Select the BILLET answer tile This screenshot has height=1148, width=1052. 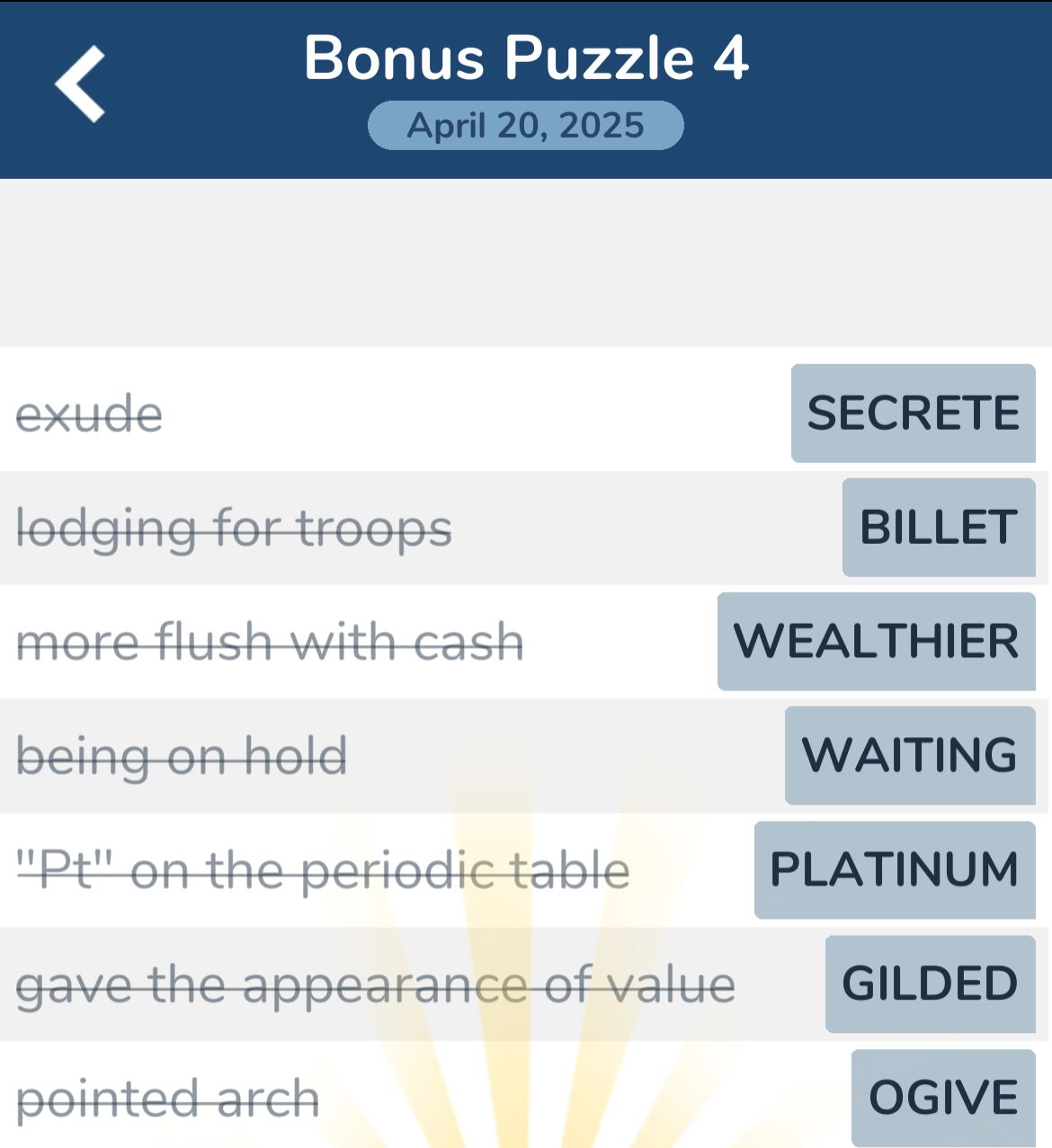click(938, 528)
